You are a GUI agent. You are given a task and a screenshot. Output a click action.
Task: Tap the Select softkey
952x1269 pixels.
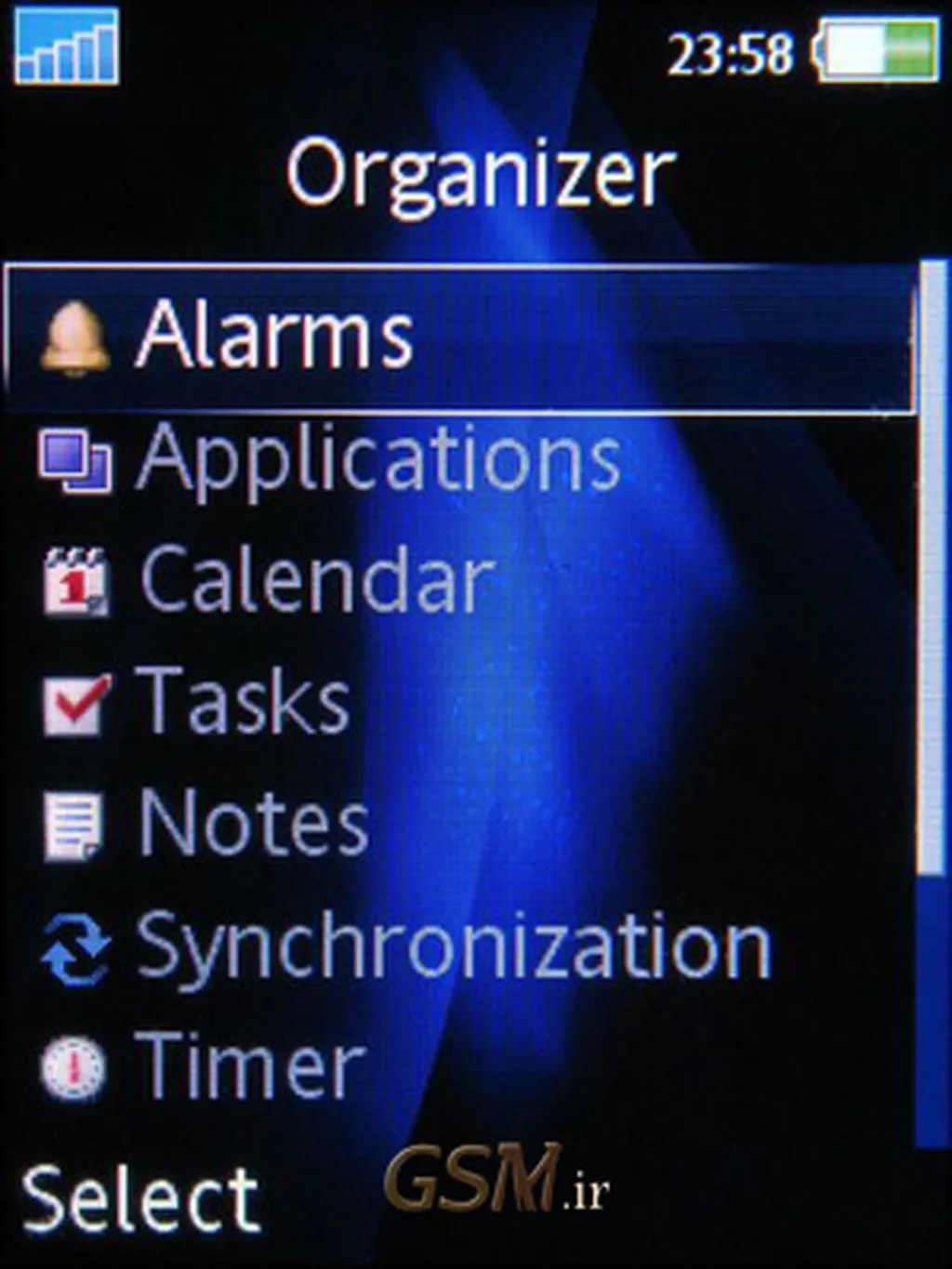click(x=141, y=1200)
